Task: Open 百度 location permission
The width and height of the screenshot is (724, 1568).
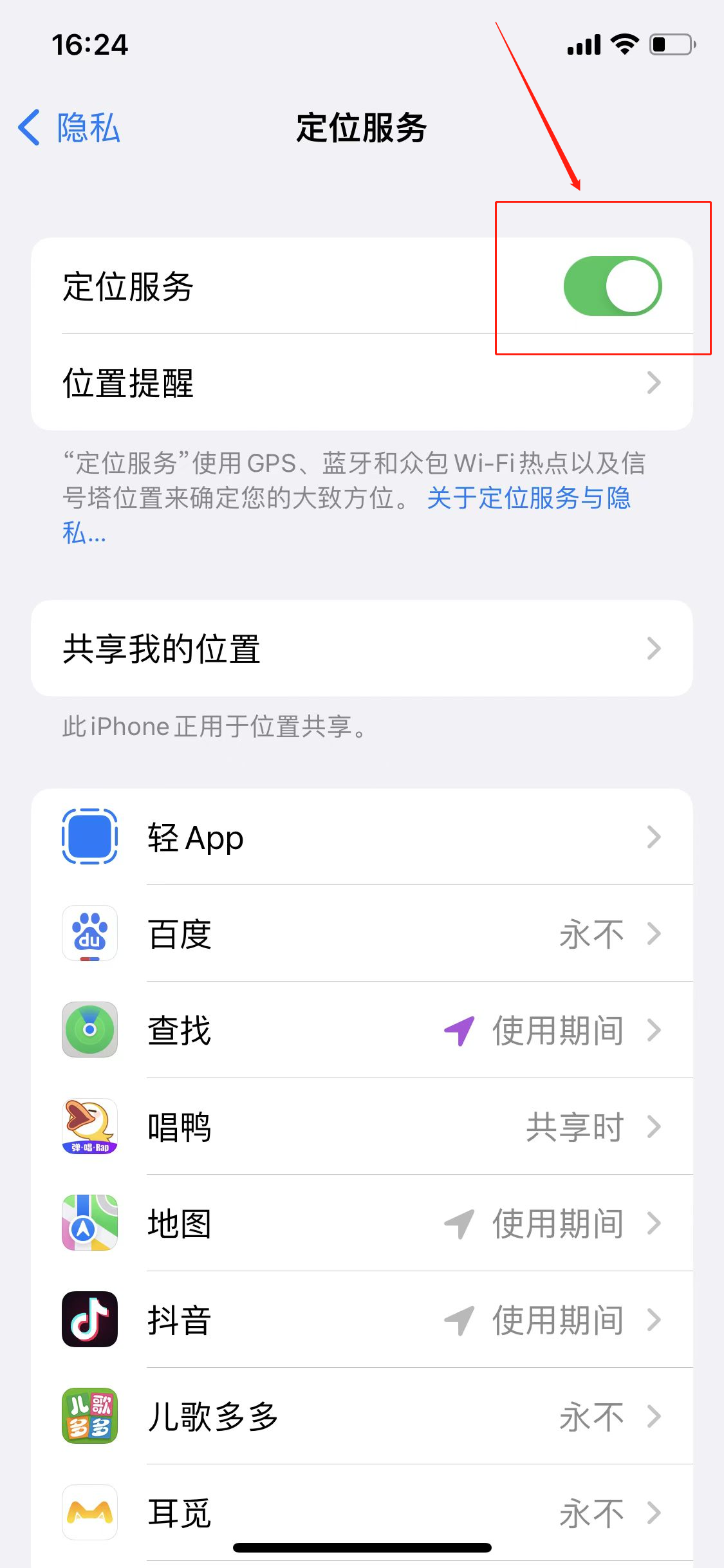Action: click(x=362, y=934)
